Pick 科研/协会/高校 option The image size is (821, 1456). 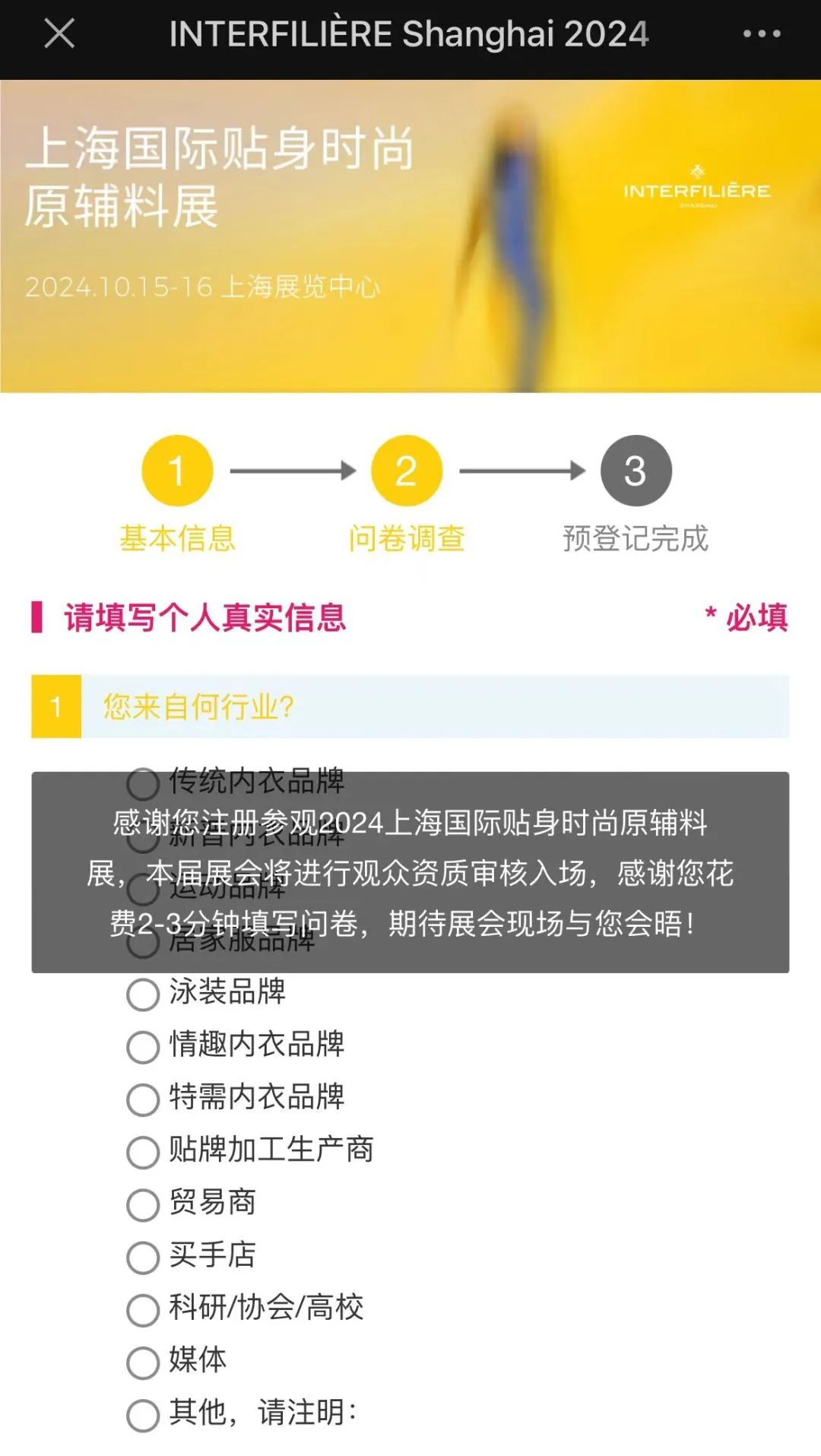pyautogui.click(x=143, y=1309)
